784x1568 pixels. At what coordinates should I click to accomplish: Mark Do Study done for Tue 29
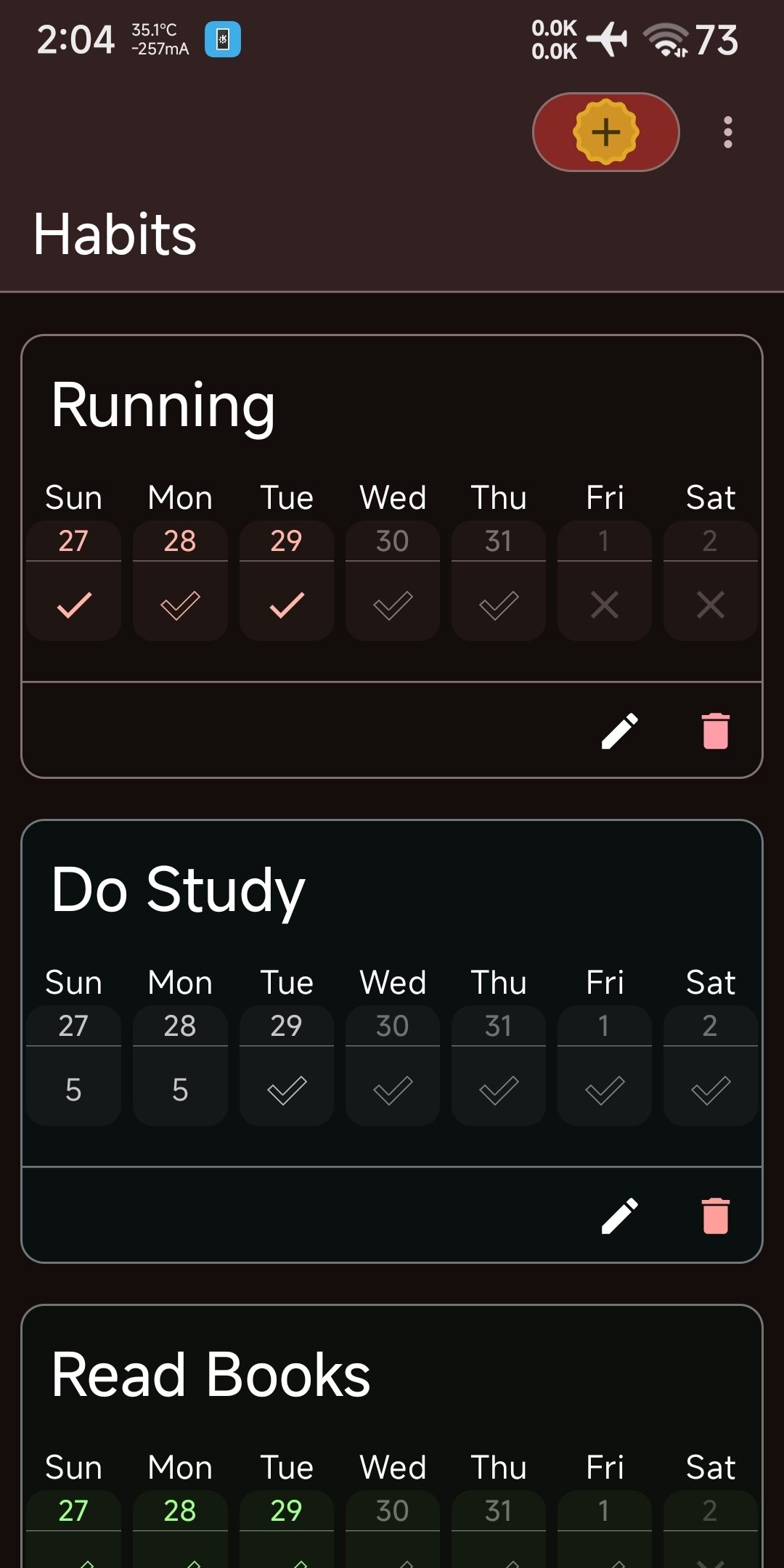coord(286,1089)
